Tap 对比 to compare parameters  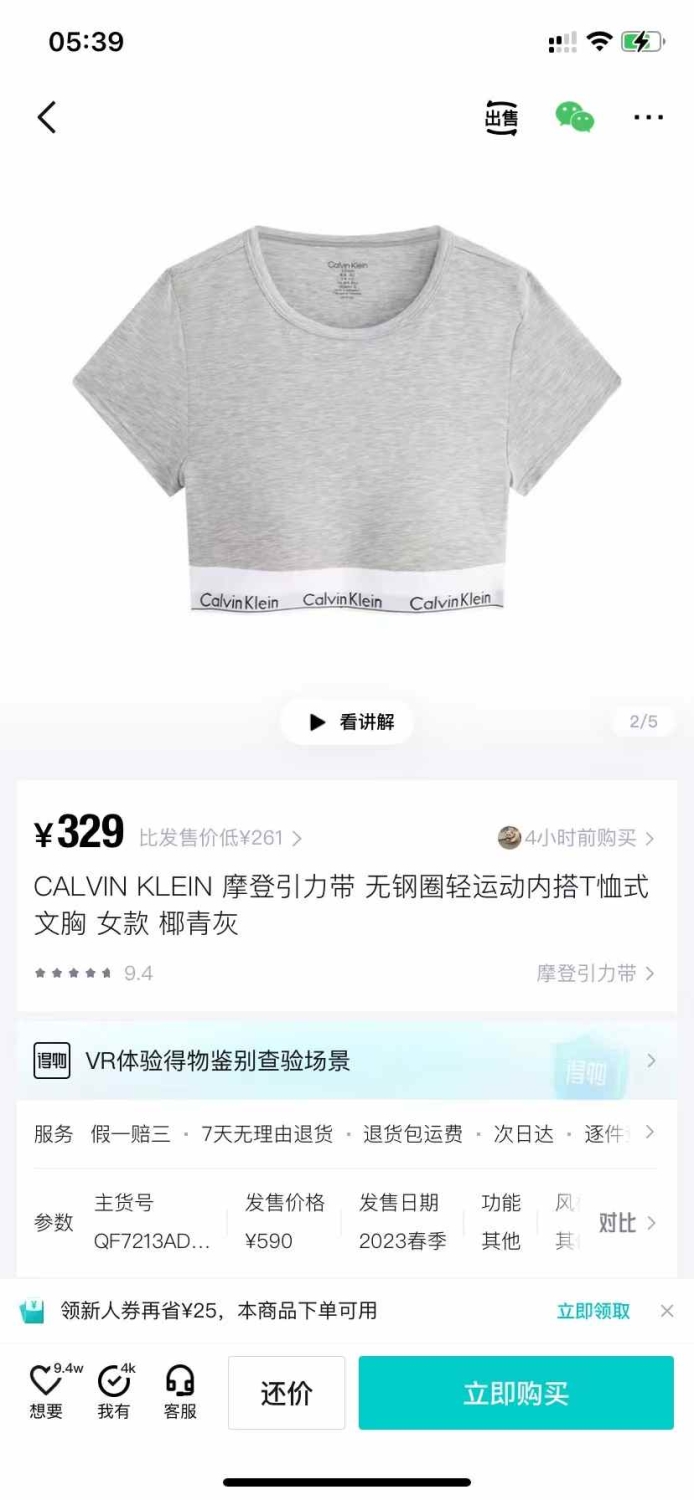627,1222
